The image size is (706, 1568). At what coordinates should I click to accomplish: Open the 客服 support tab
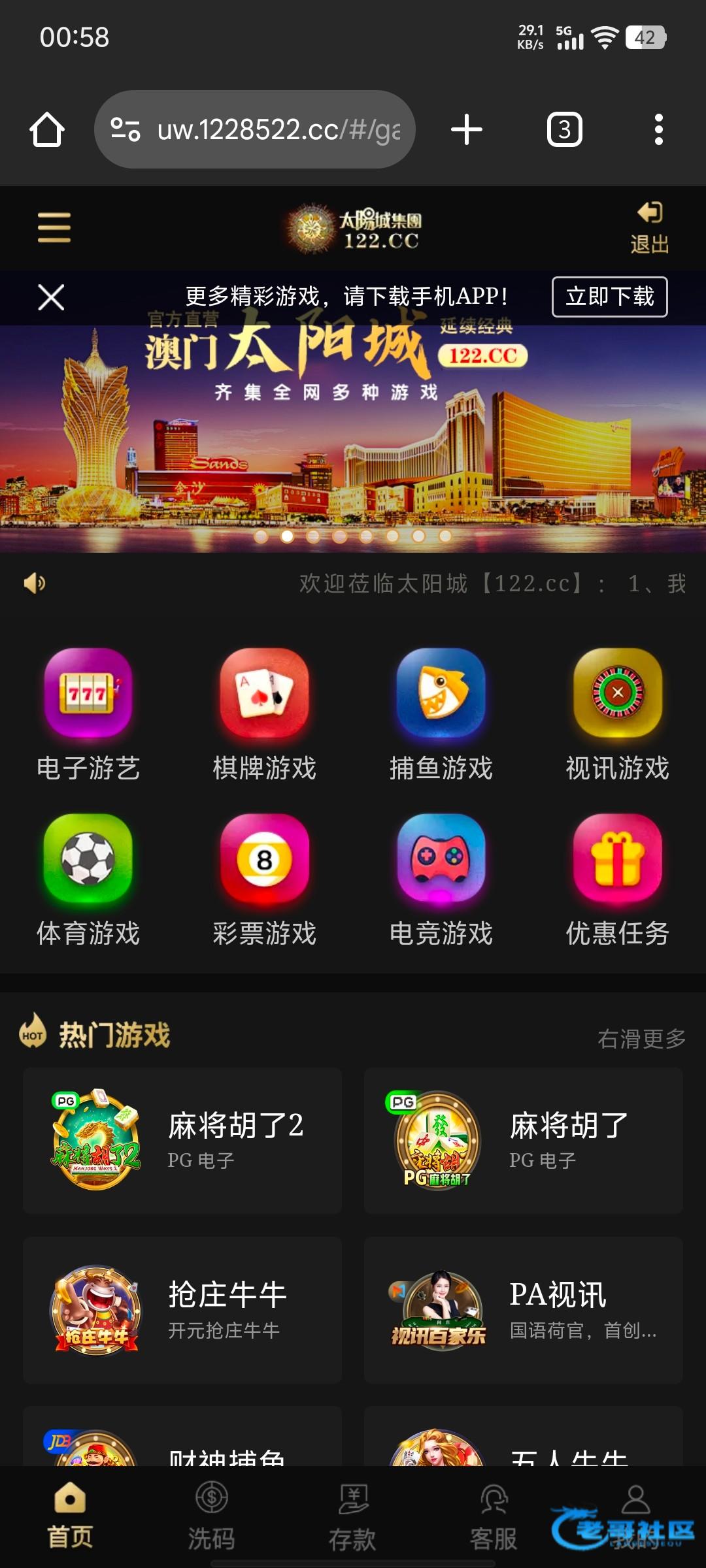click(494, 1516)
